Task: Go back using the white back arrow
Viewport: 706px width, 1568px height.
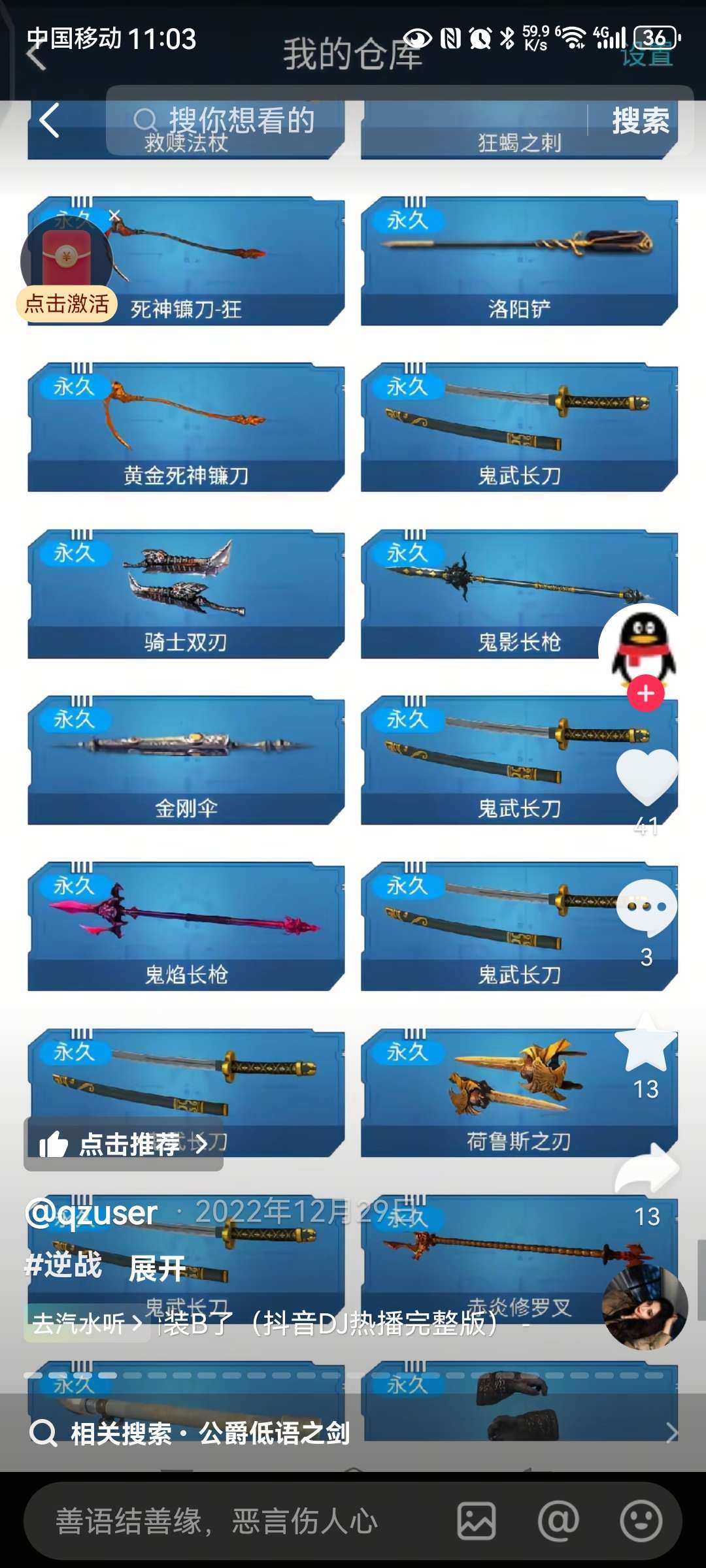Action: [50, 120]
